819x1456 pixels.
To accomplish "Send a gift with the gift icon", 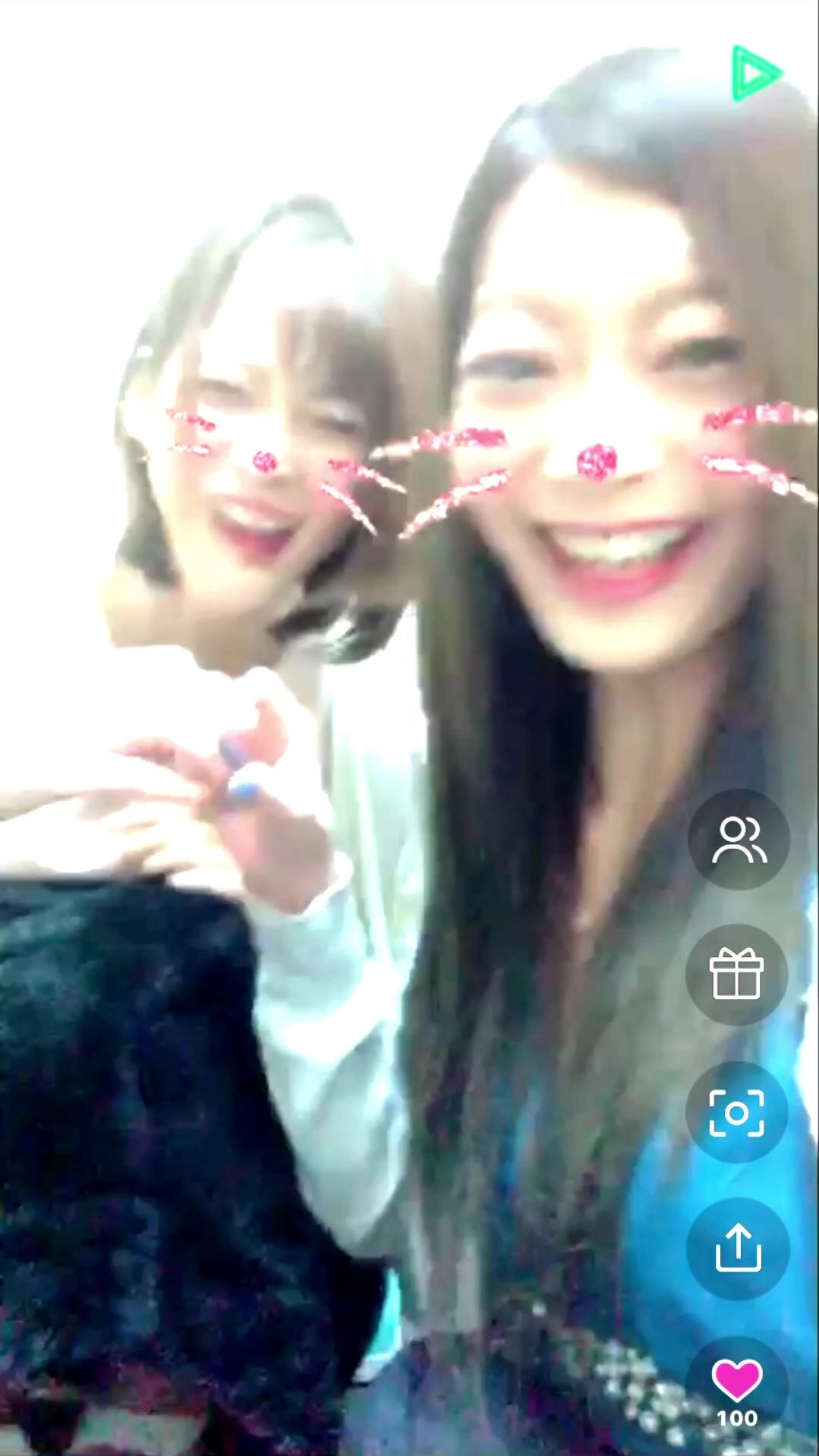I will point(736,975).
